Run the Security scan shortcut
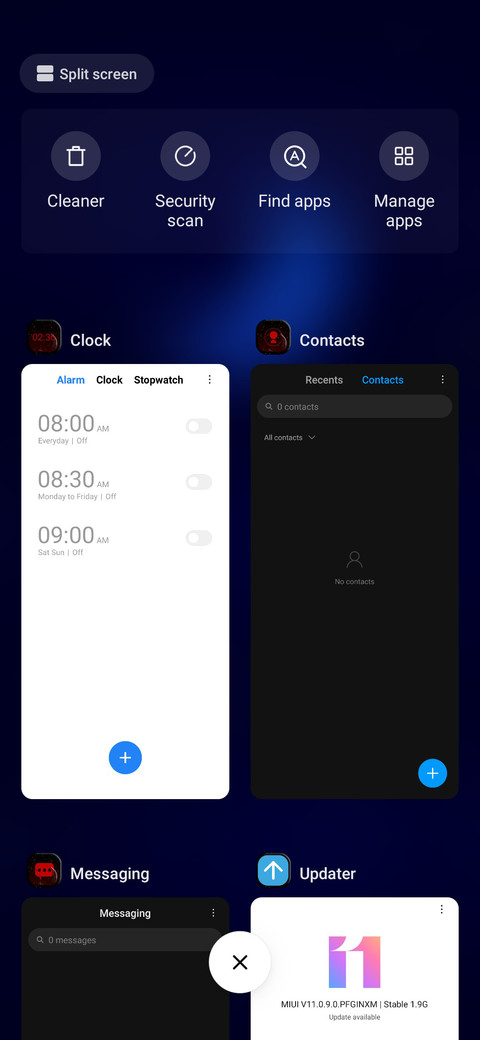This screenshot has height=1040, width=480. 185,180
